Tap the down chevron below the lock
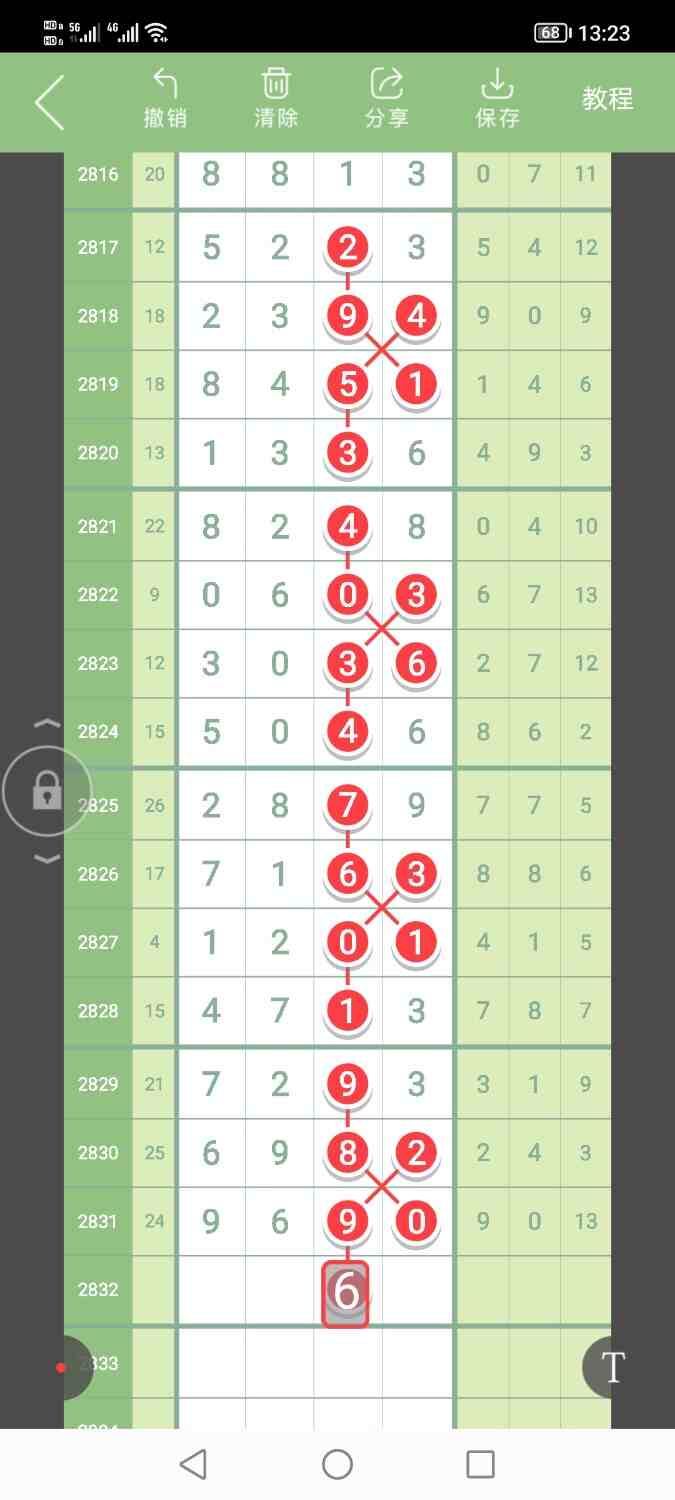Viewport: 675px width, 1500px height. coord(47,858)
